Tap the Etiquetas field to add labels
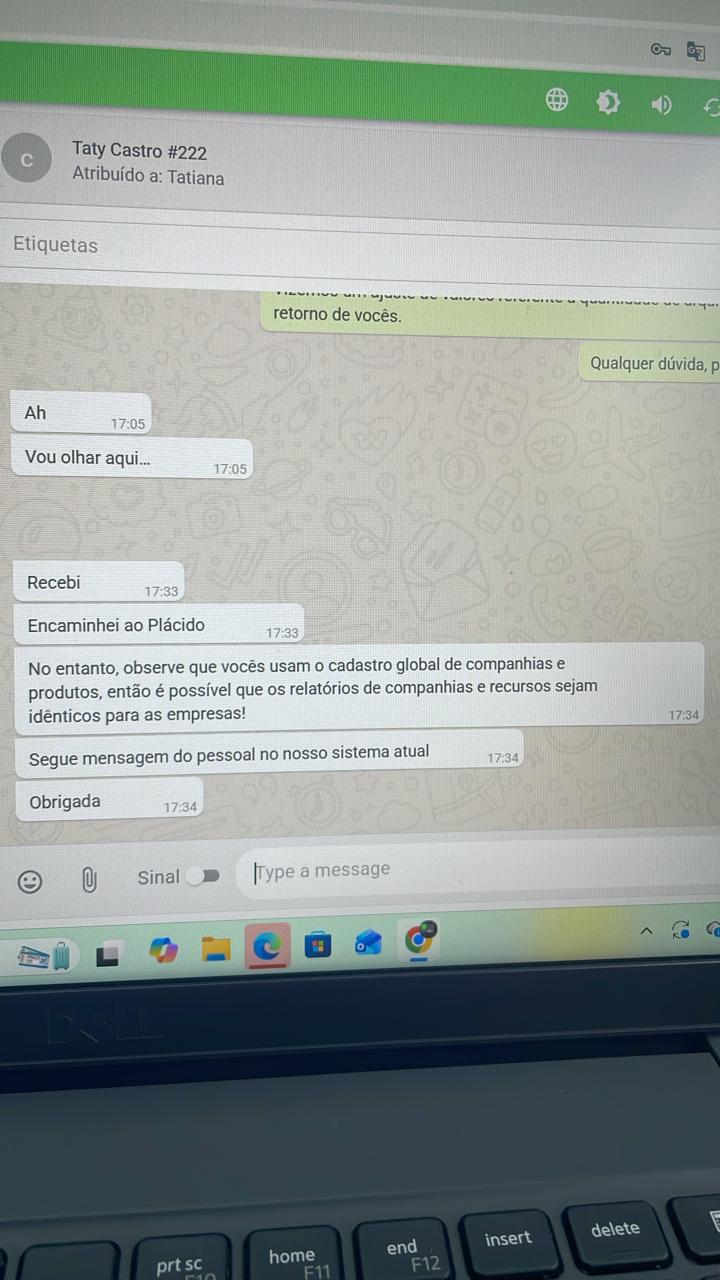Viewport: 720px width, 1280px height. (x=300, y=245)
